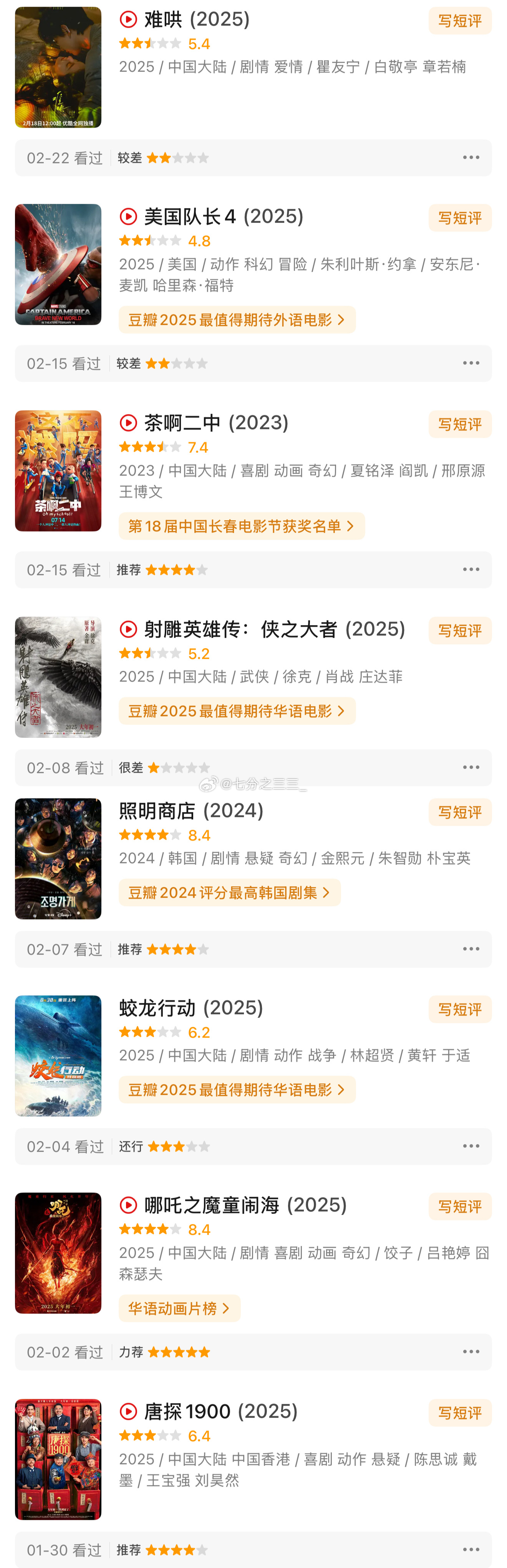Write a short review for 哪吒之魔童闹海
This screenshot has width=507, height=1568.
tap(459, 1206)
